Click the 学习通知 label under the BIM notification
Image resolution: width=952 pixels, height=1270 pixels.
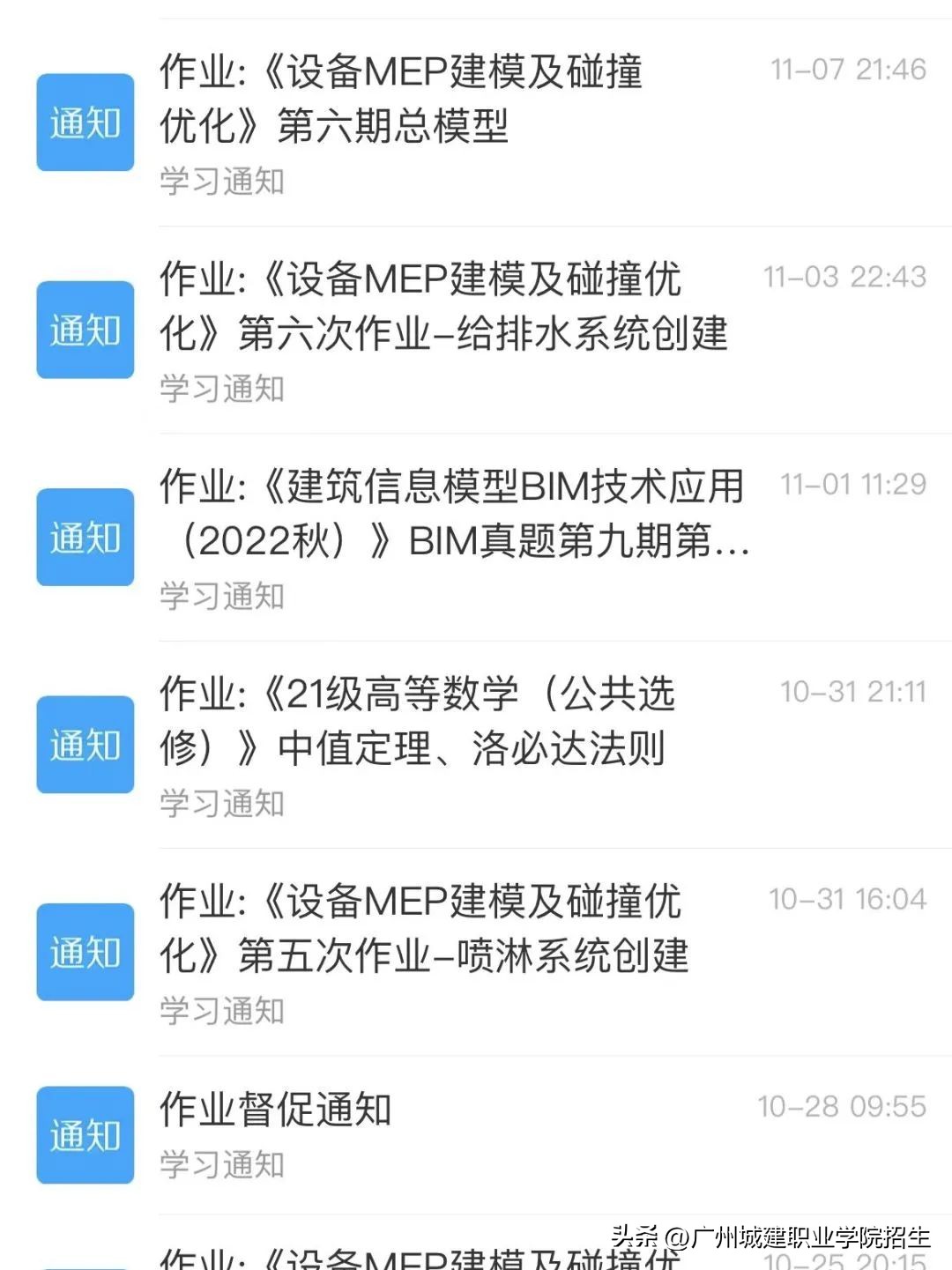point(220,597)
